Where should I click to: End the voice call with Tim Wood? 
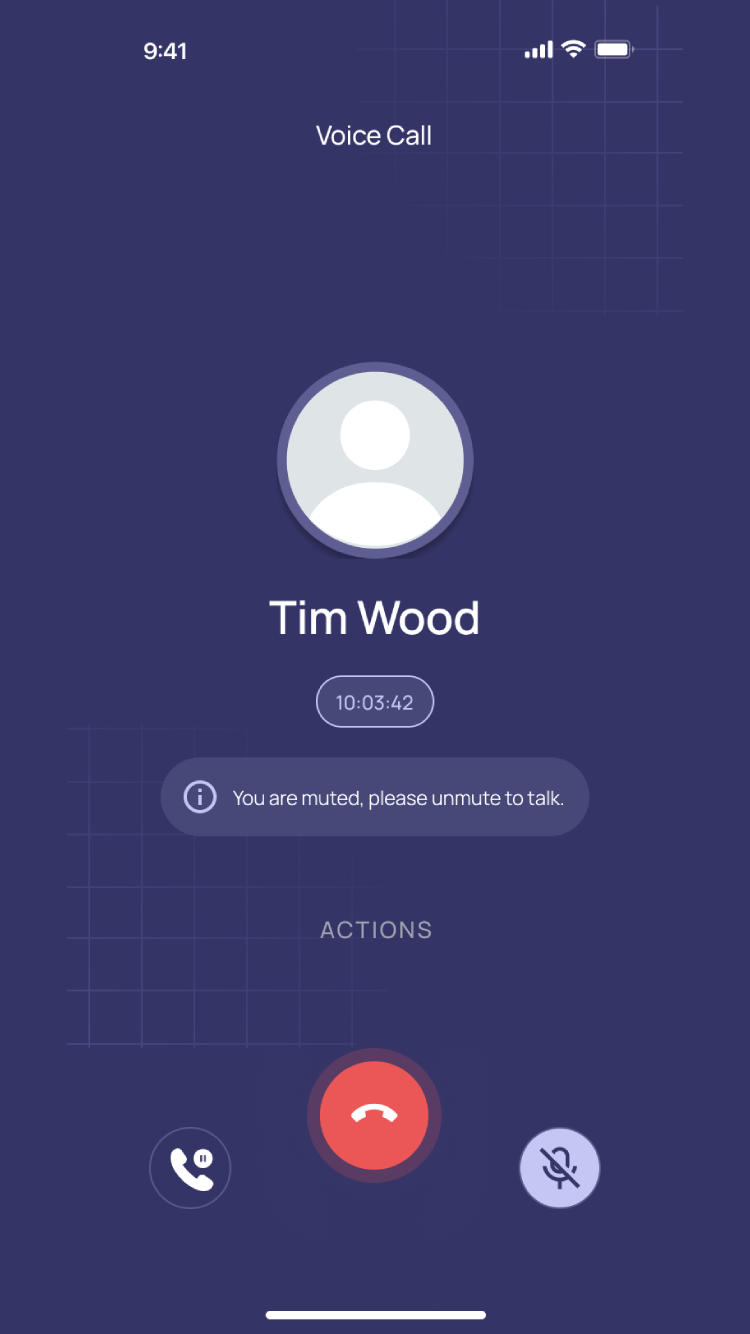[x=374, y=1115]
